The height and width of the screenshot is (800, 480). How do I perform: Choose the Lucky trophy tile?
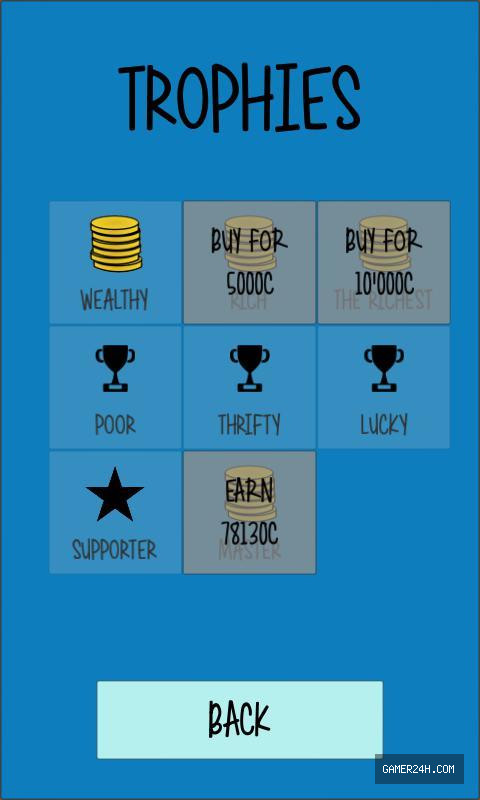[384, 387]
